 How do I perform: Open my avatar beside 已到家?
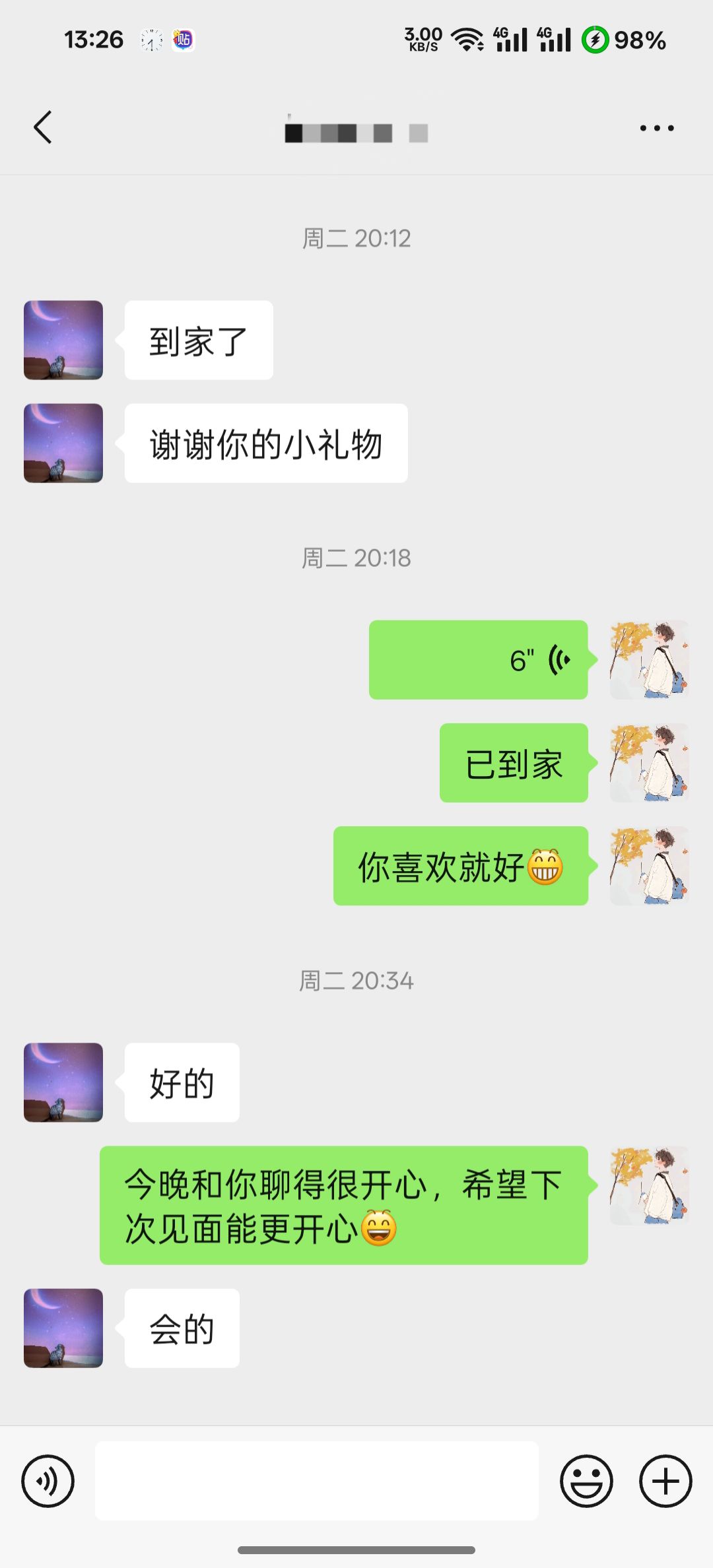650,763
